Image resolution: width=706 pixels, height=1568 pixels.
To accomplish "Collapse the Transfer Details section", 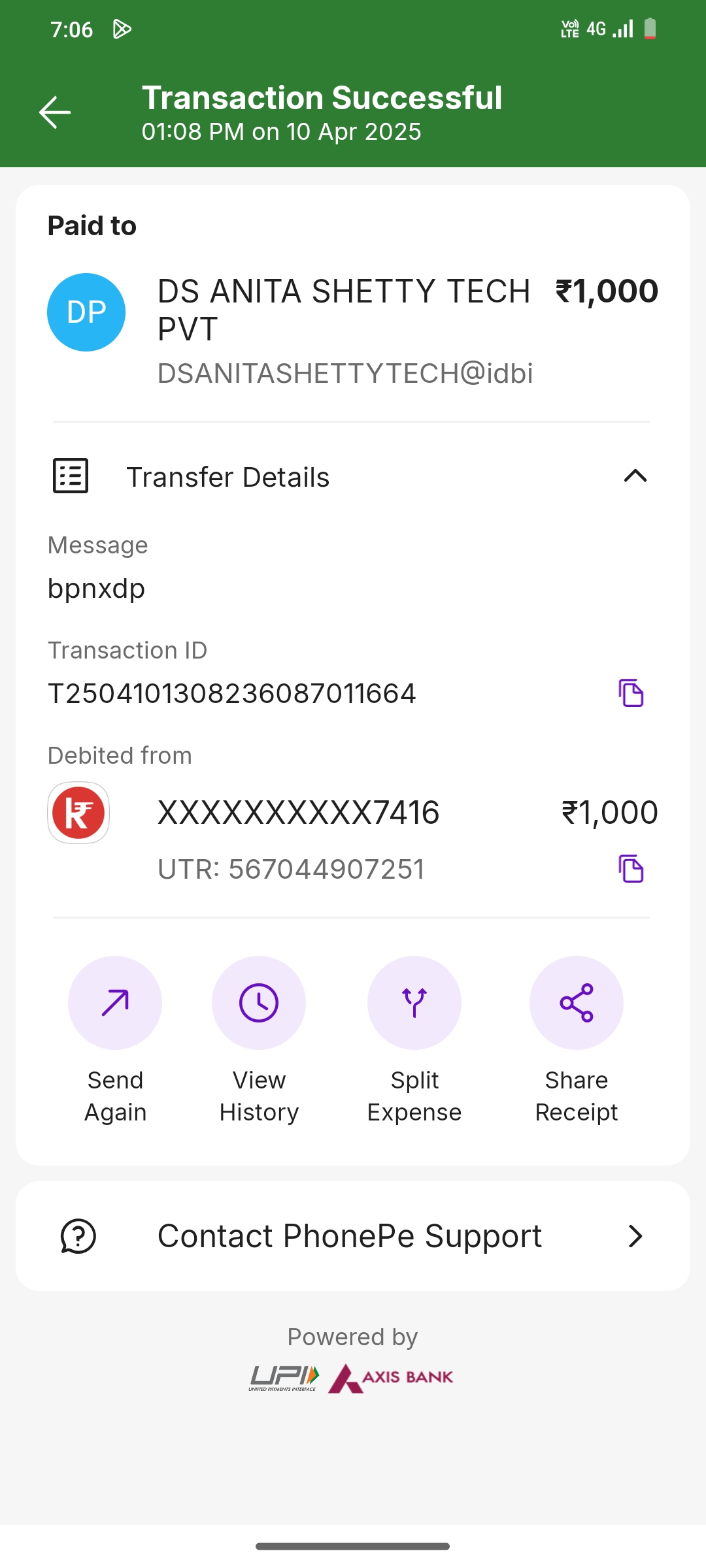I will coord(635,476).
